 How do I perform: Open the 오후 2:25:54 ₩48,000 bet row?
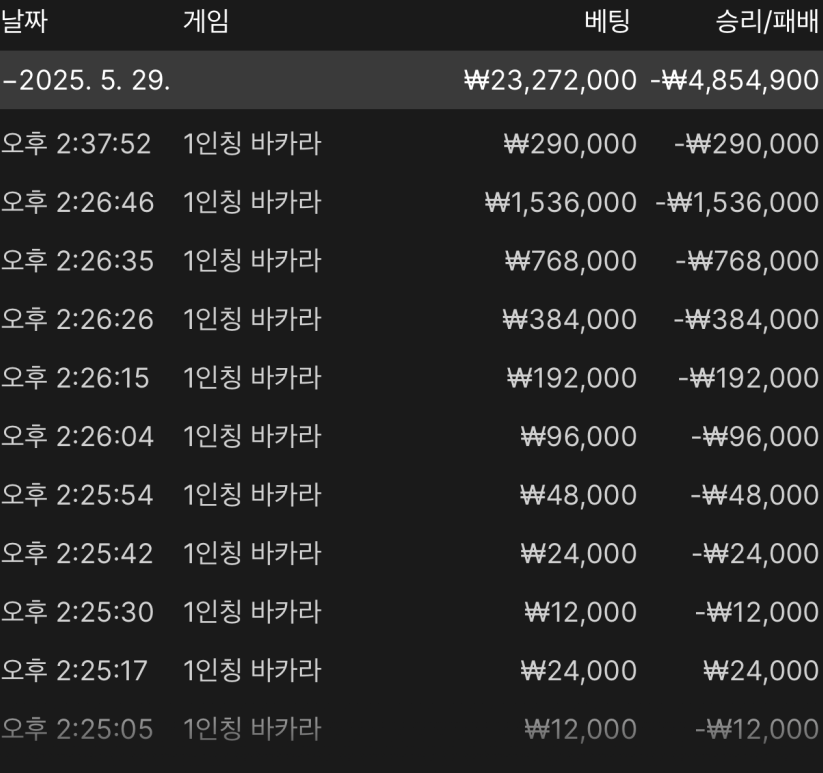(x=410, y=495)
